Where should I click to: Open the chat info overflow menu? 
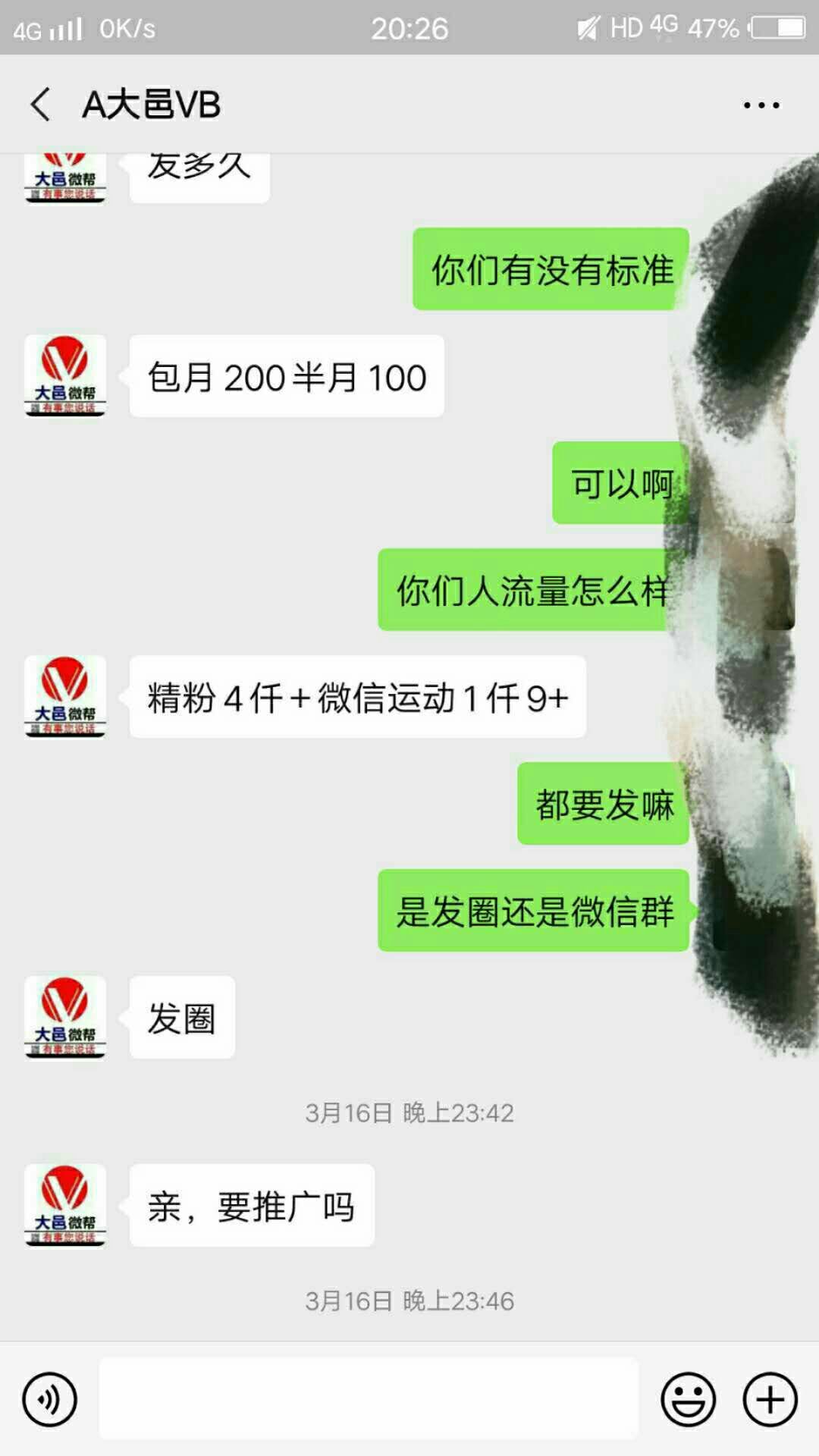(x=761, y=105)
